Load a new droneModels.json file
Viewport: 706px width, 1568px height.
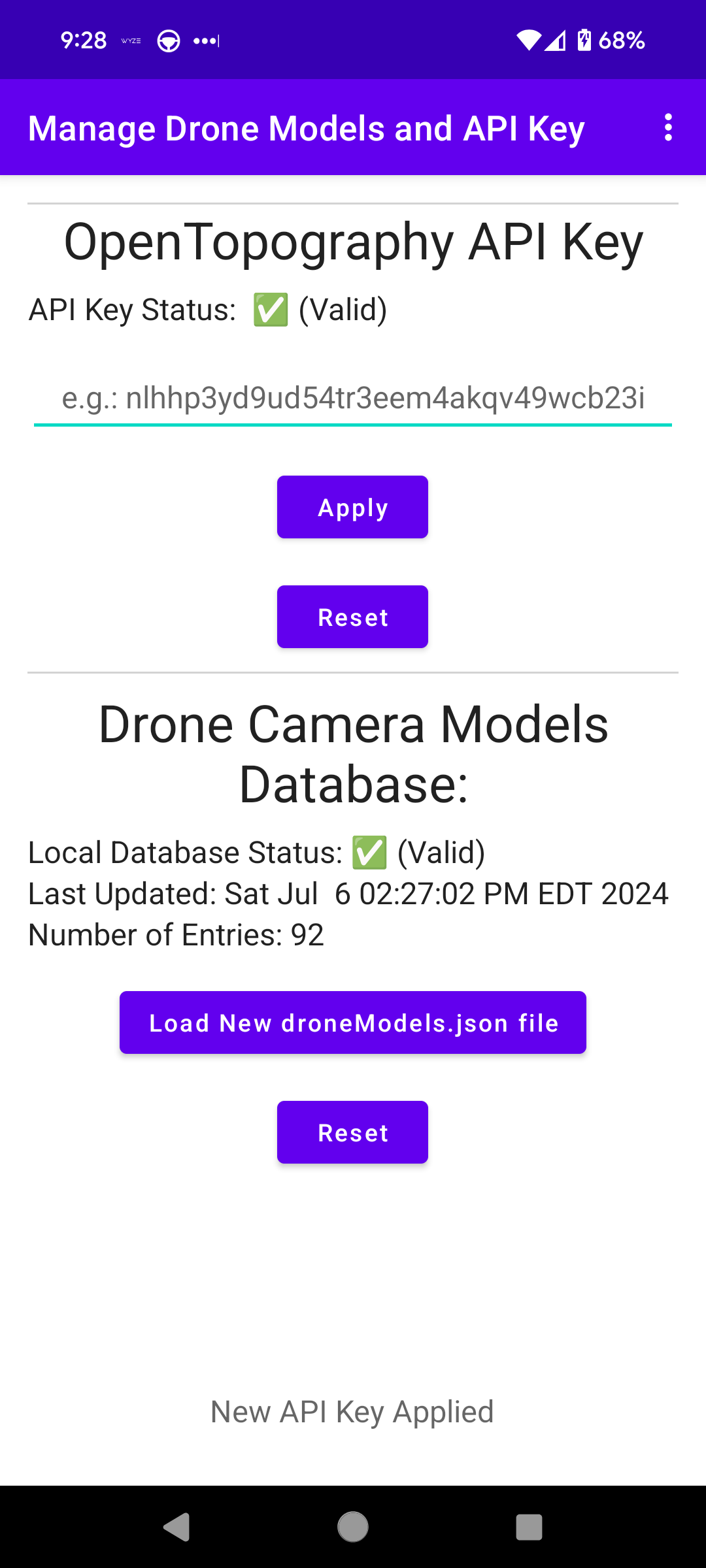(352, 1022)
